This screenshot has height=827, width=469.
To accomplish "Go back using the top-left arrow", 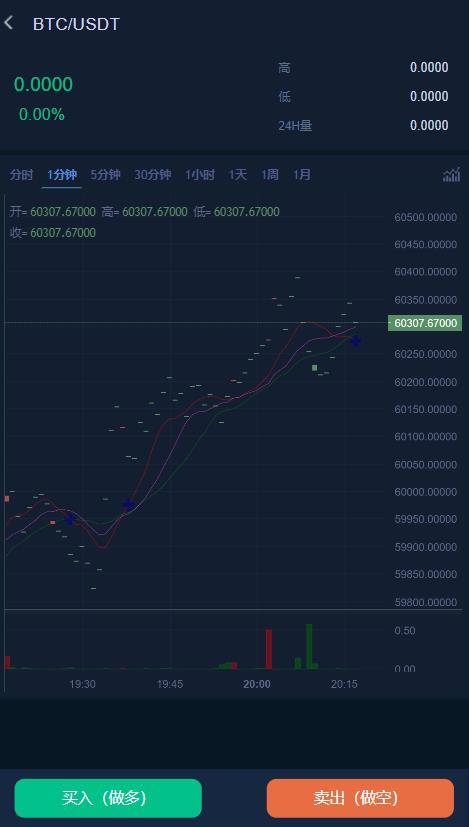I will click(x=8, y=23).
